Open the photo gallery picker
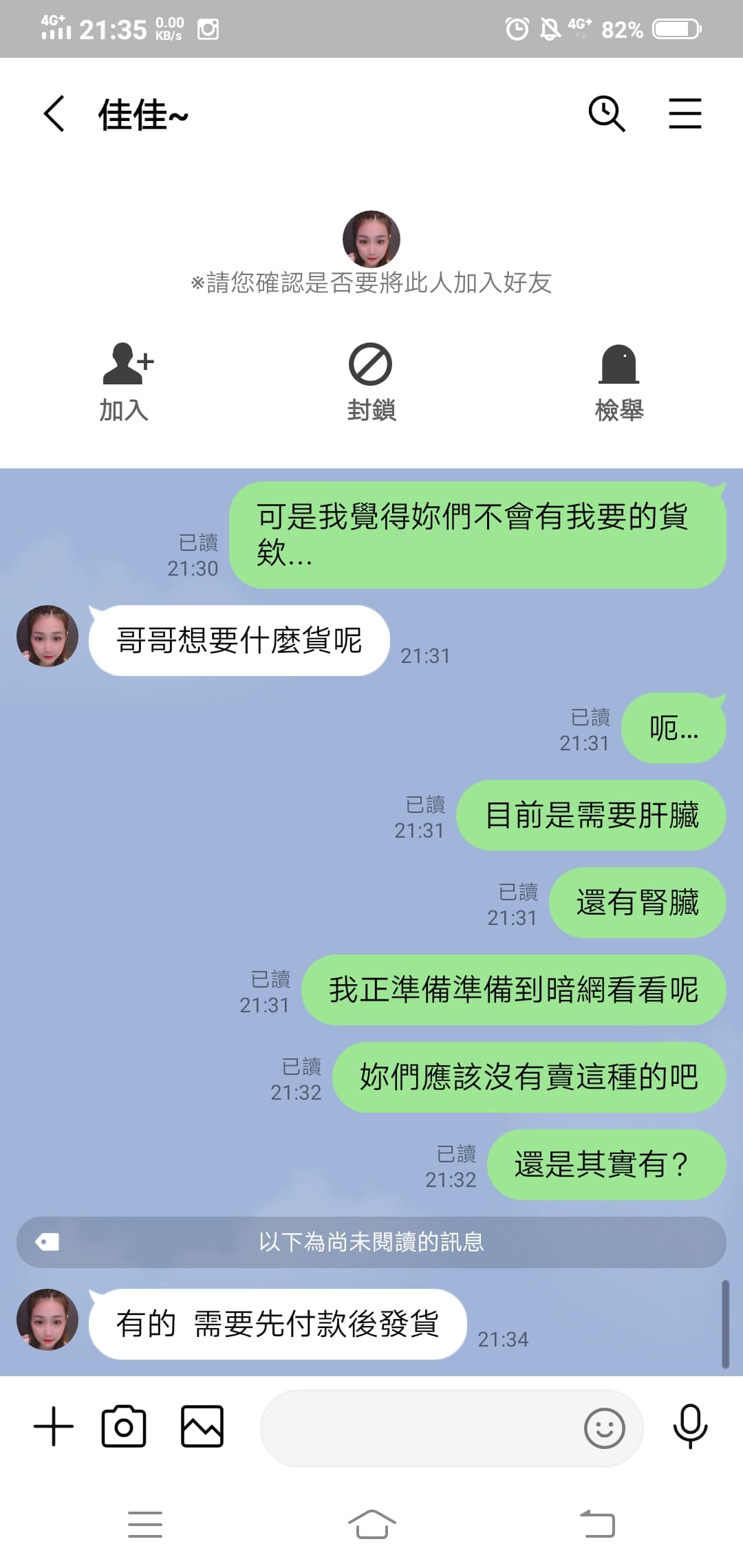743x1568 pixels. [202, 1427]
